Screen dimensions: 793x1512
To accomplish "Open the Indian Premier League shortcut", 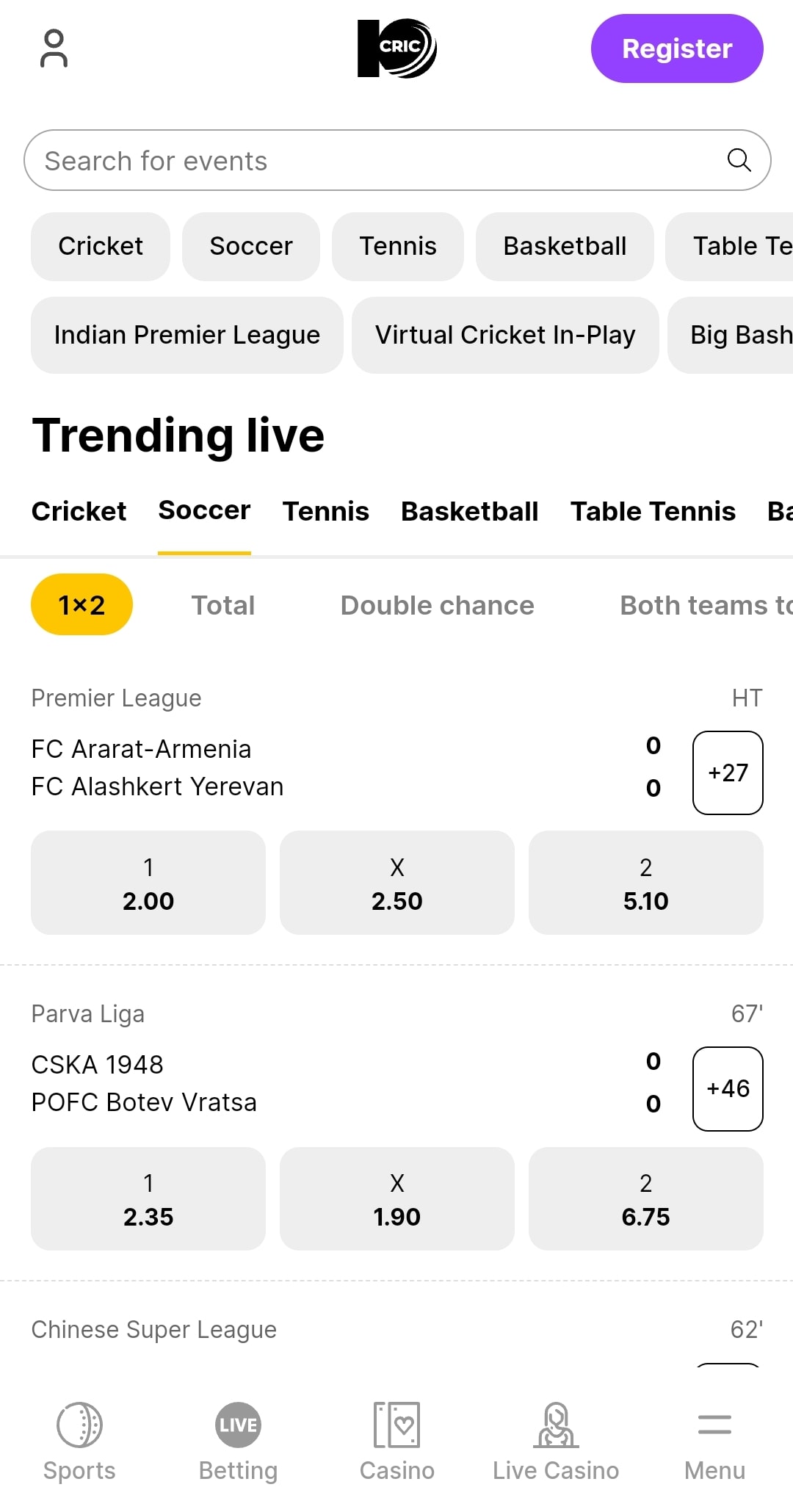I will (187, 335).
